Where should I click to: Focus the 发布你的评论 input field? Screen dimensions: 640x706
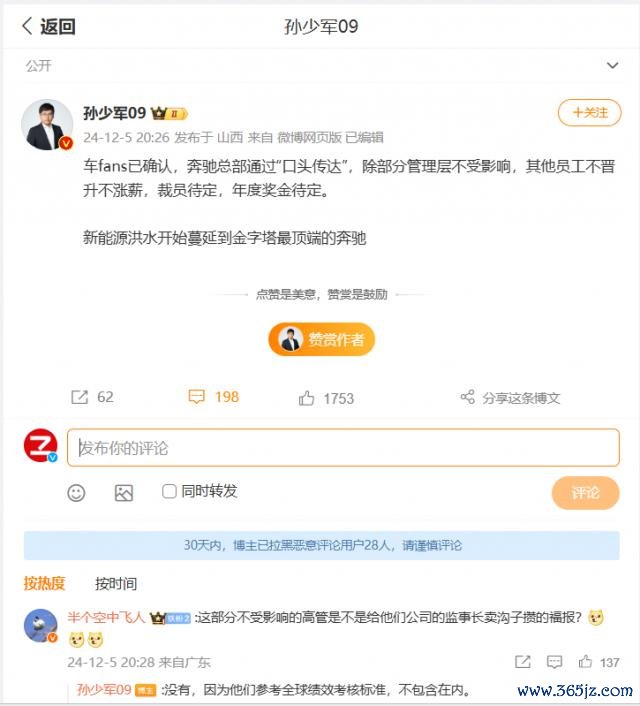tap(343, 447)
